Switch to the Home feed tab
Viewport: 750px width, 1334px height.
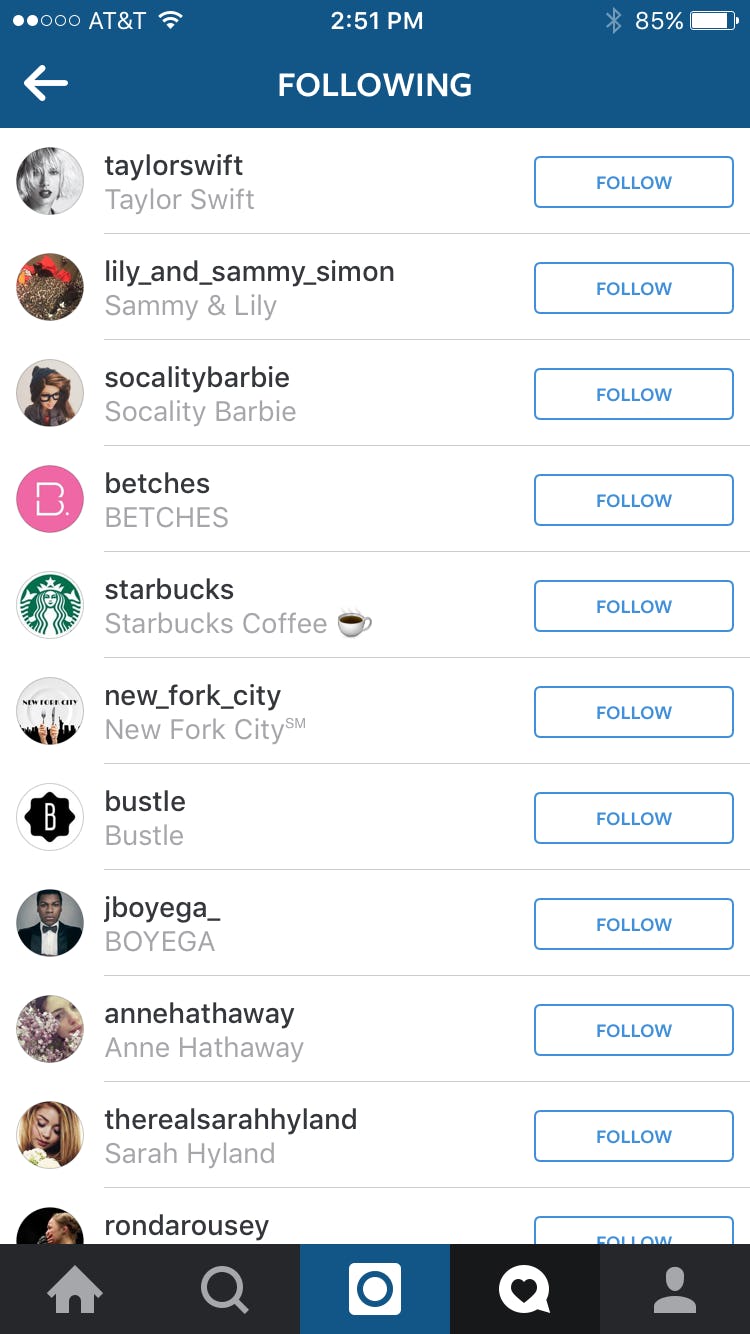pos(75,1290)
